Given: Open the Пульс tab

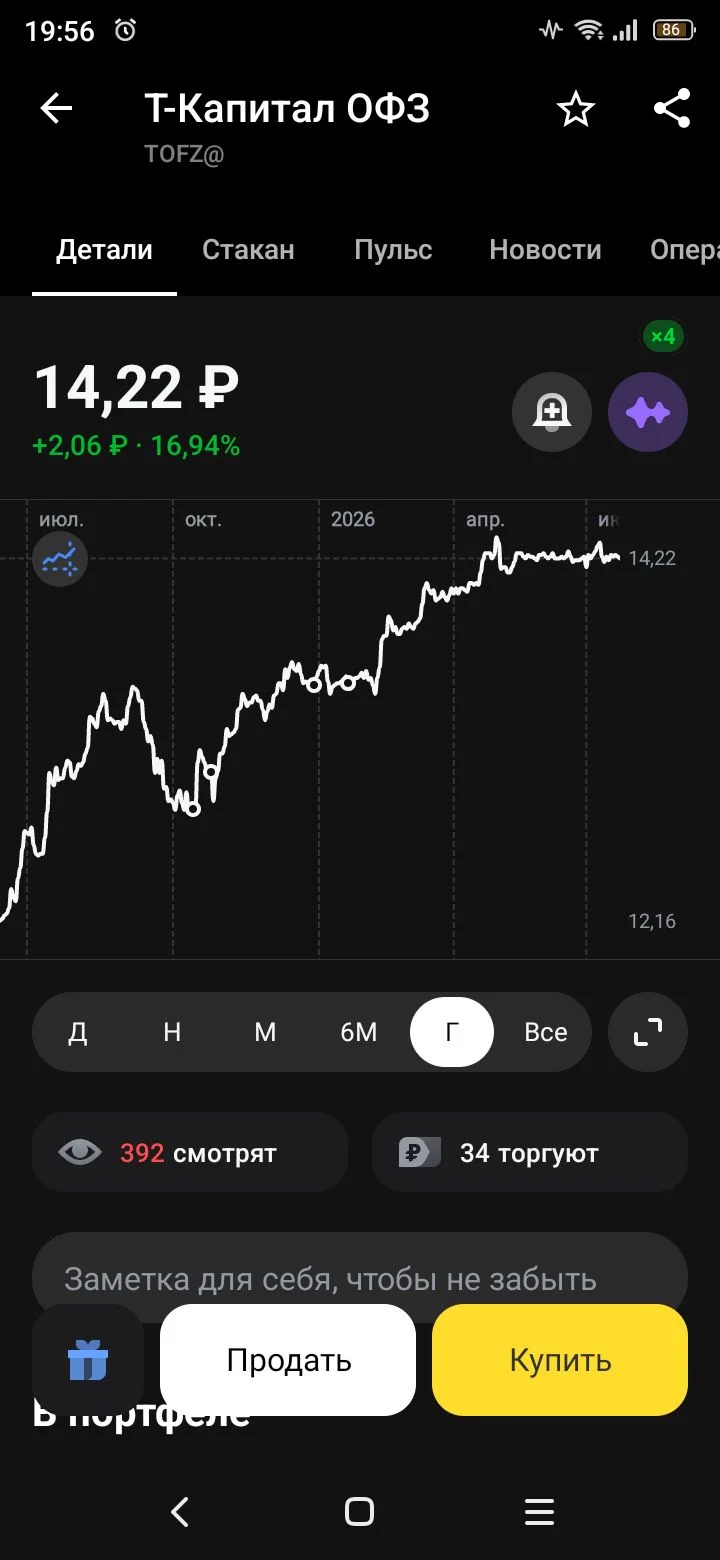Looking at the screenshot, I should (x=393, y=249).
